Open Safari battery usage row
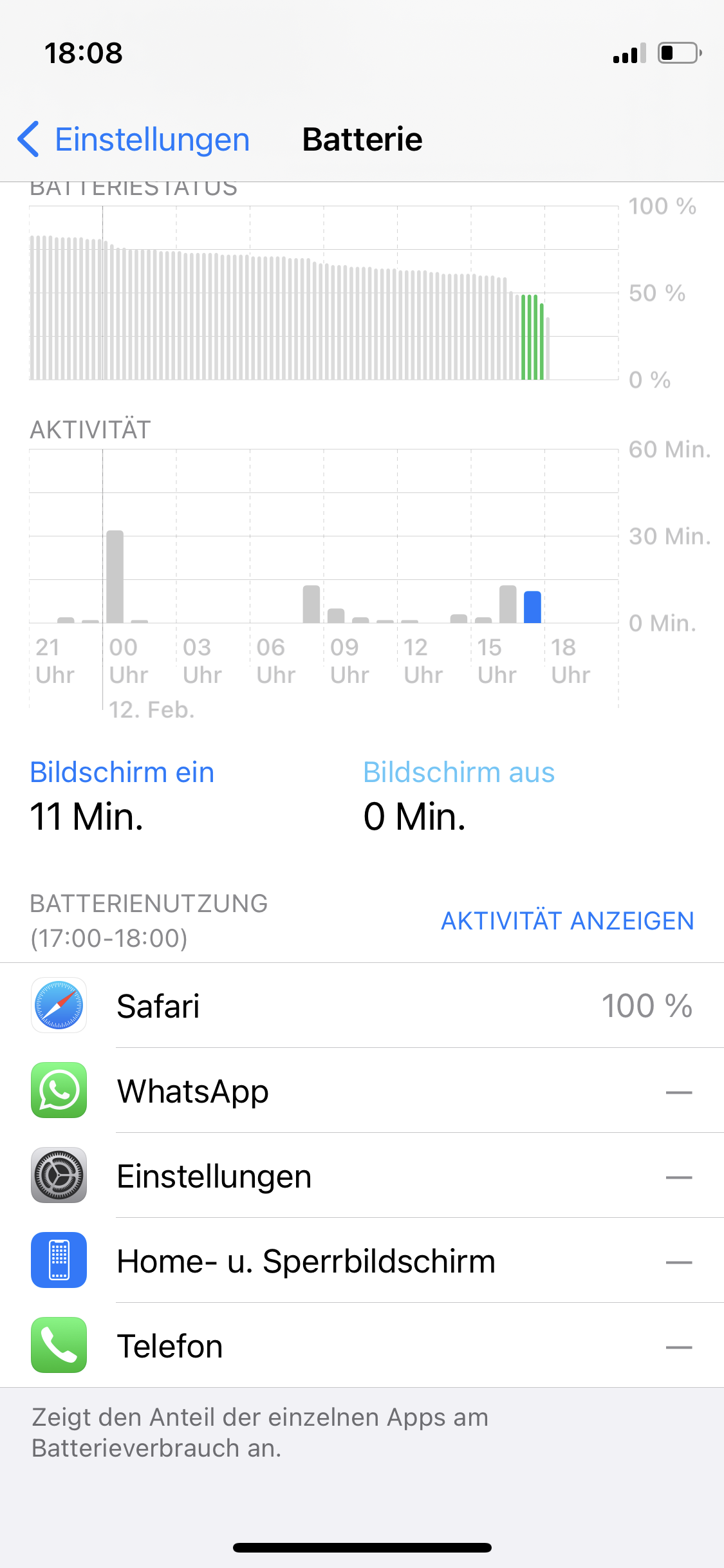 [362, 1005]
